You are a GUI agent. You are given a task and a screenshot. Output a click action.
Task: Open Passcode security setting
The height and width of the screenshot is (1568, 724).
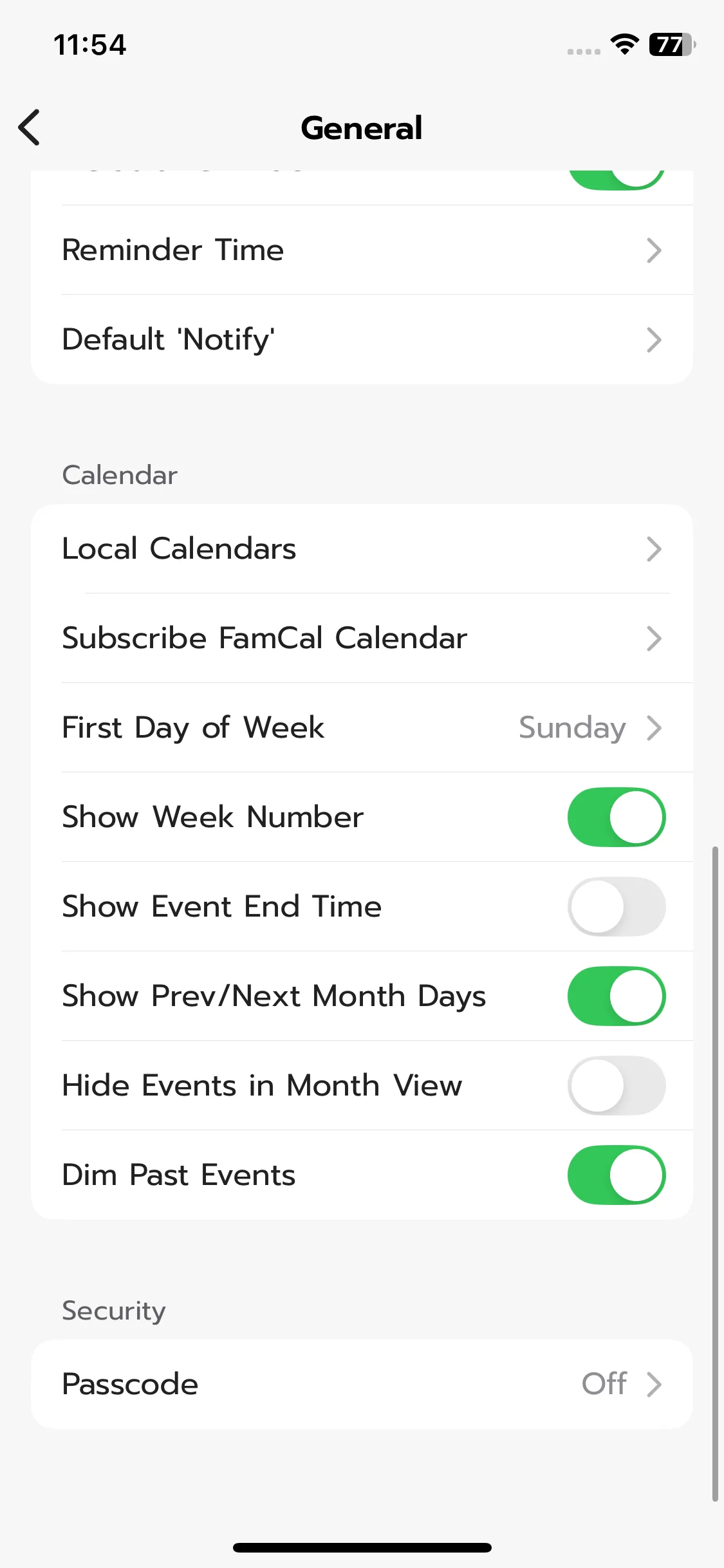pos(362,1384)
